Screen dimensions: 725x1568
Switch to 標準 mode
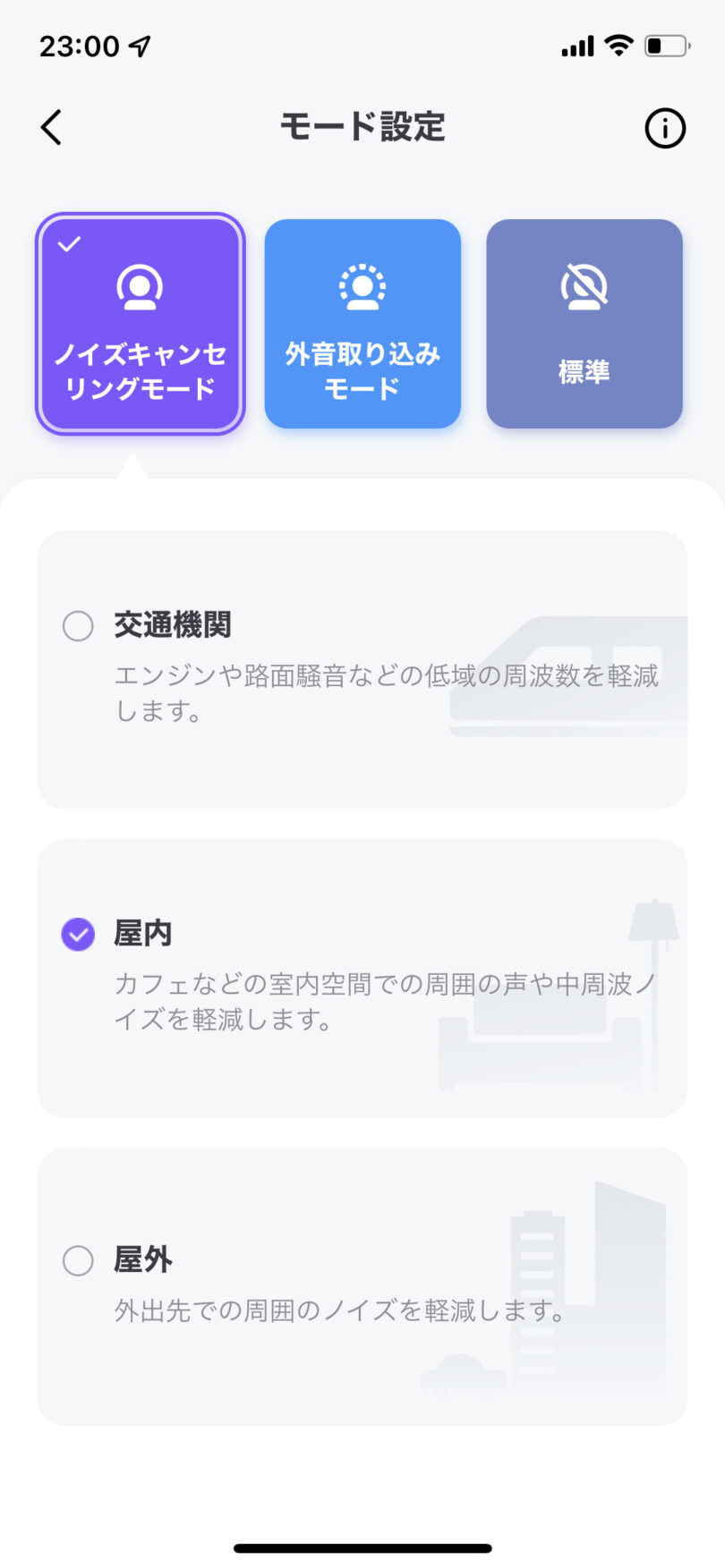coord(584,324)
